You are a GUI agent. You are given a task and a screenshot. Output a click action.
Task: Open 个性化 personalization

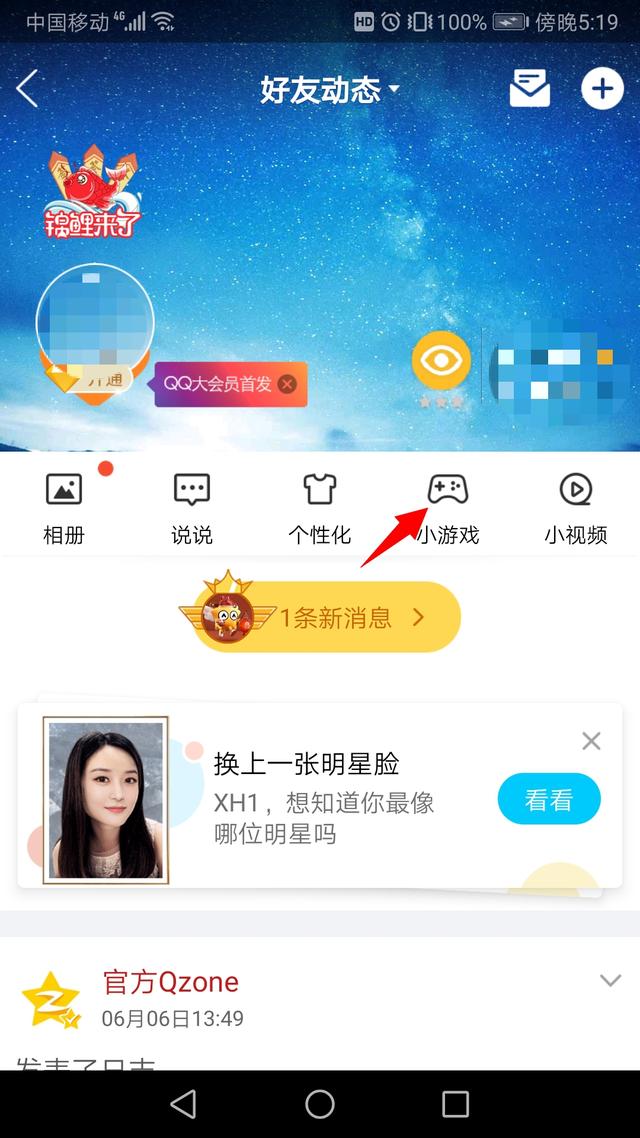[319, 509]
